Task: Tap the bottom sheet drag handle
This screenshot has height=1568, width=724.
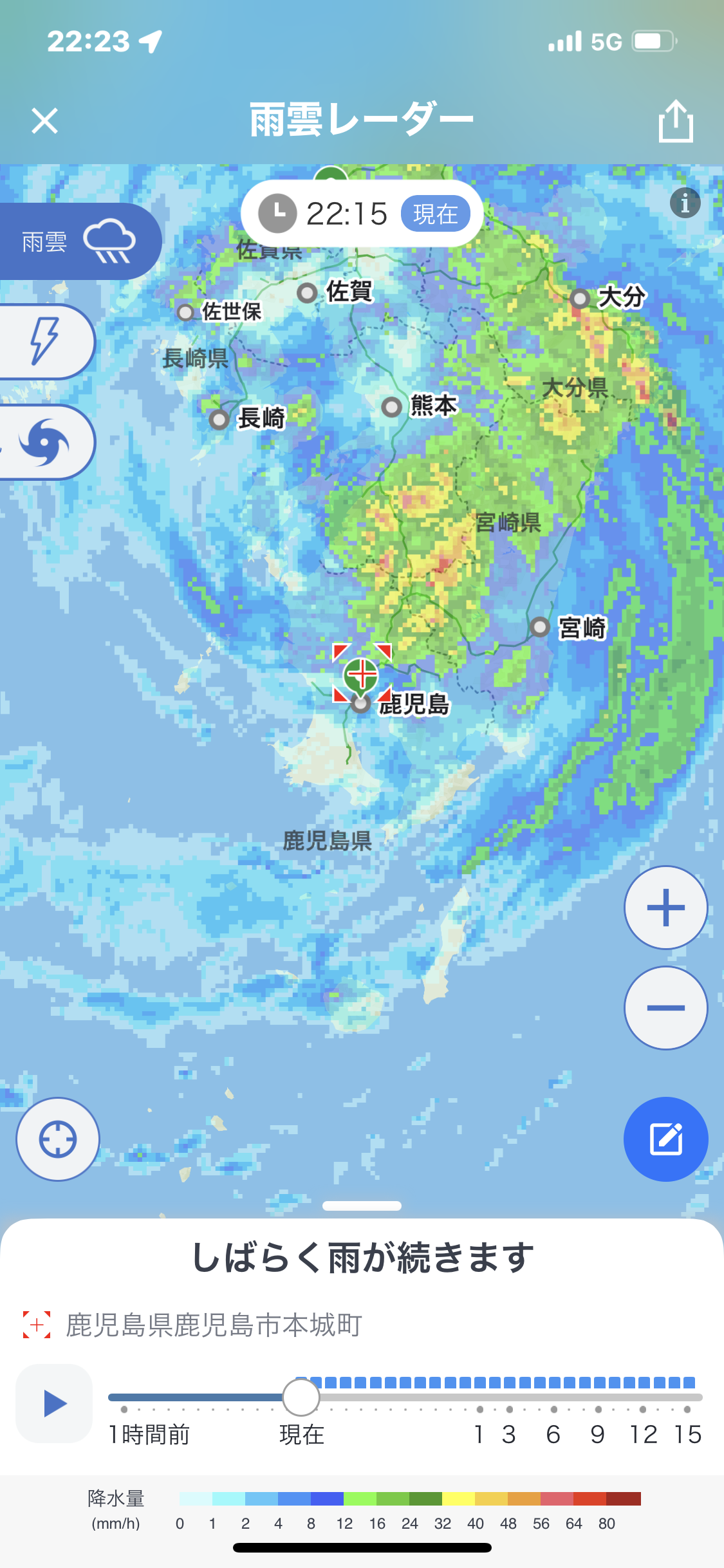Action: tap(362, 1206)
